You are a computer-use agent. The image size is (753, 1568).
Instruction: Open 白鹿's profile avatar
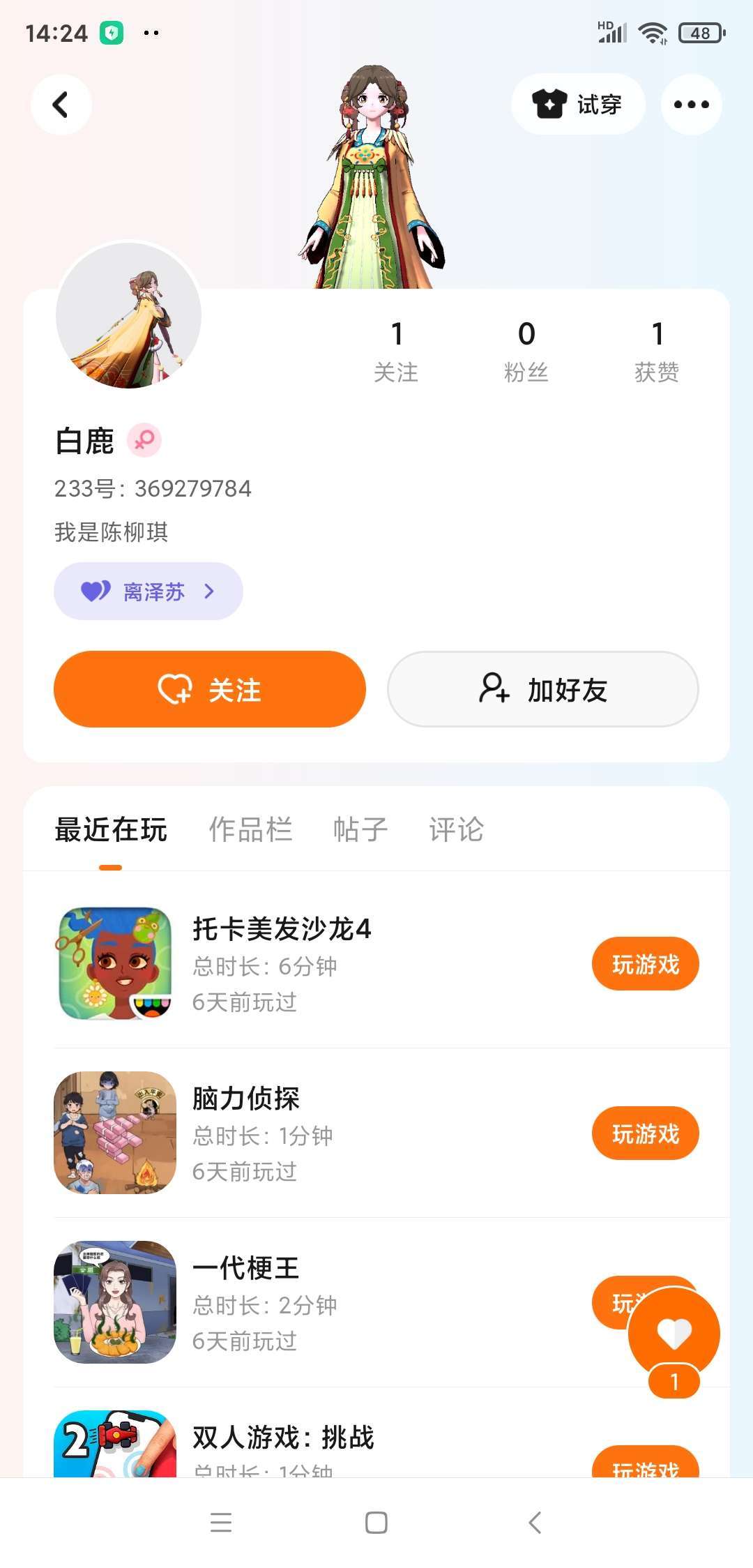point(129,315)
